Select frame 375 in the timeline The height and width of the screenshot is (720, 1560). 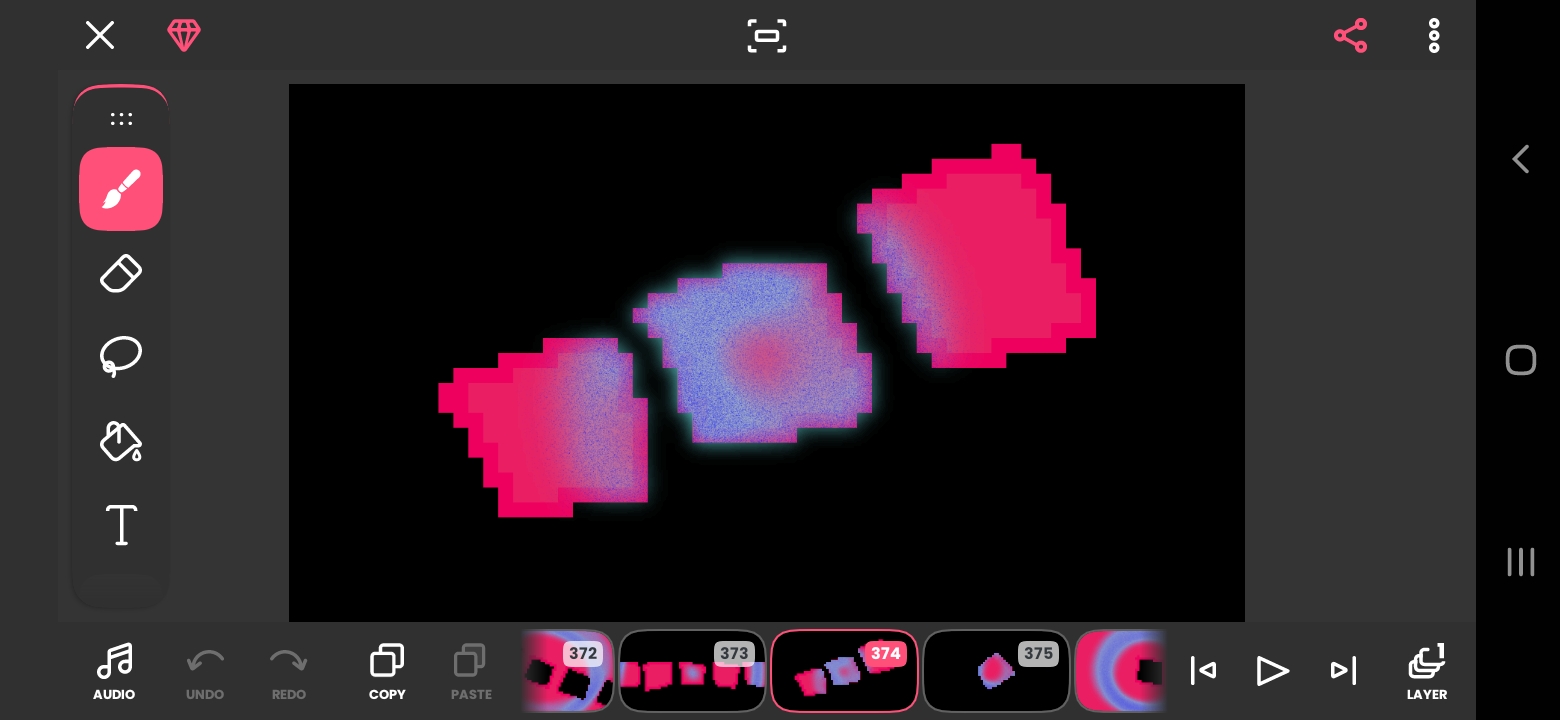996,671
